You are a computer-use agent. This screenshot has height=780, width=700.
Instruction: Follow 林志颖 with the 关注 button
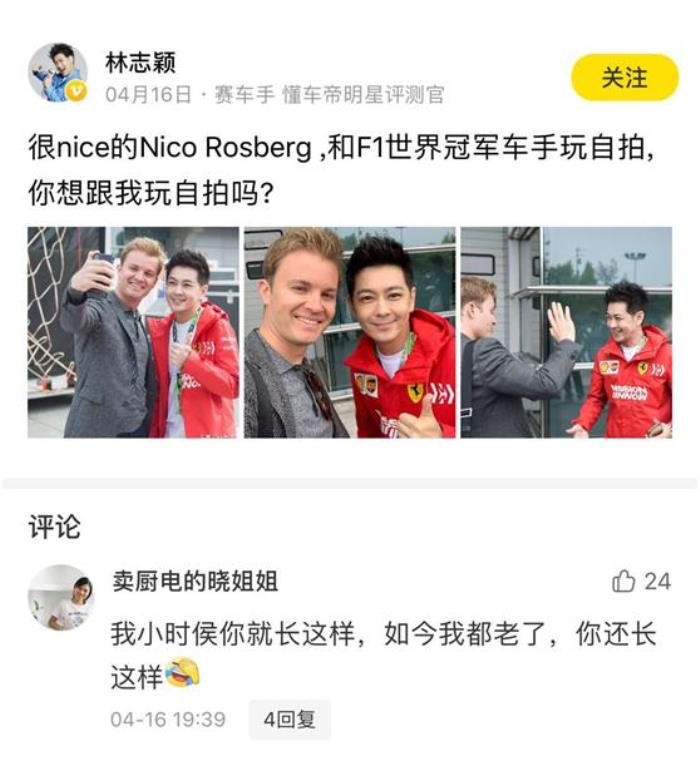624,77
